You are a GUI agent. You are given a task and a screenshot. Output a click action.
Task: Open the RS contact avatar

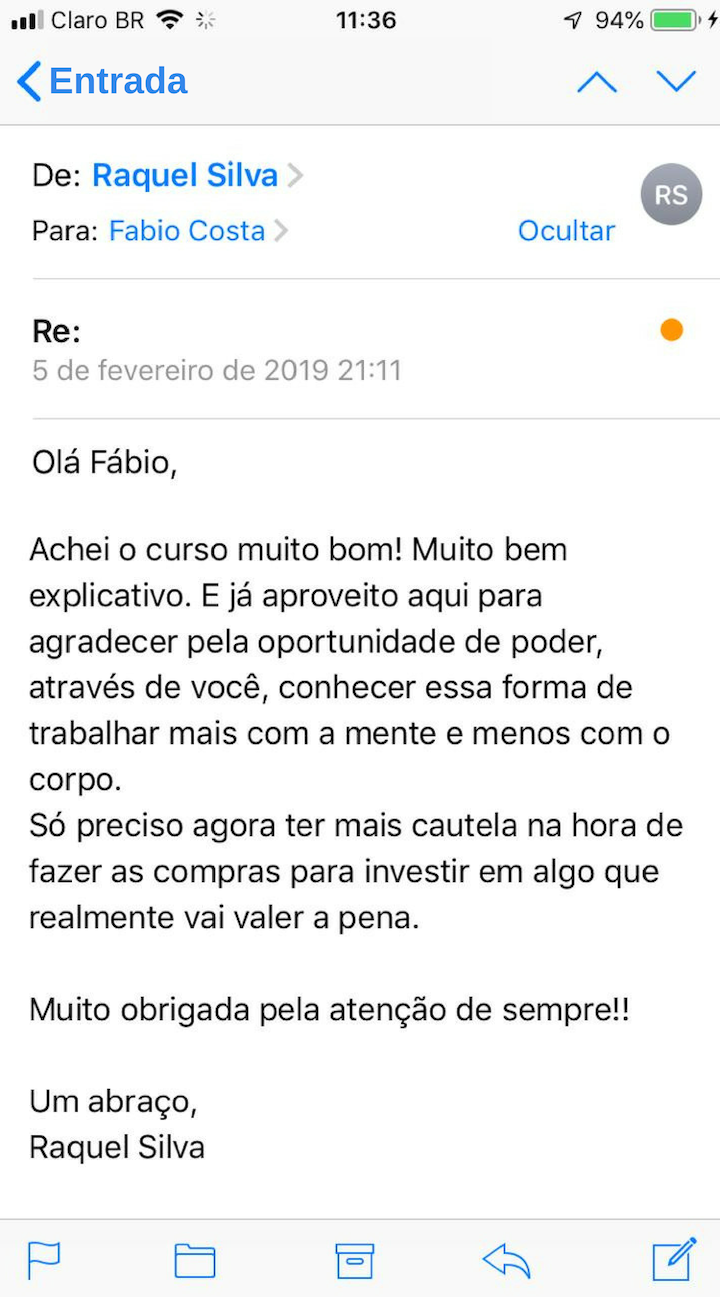coord(671,194)
